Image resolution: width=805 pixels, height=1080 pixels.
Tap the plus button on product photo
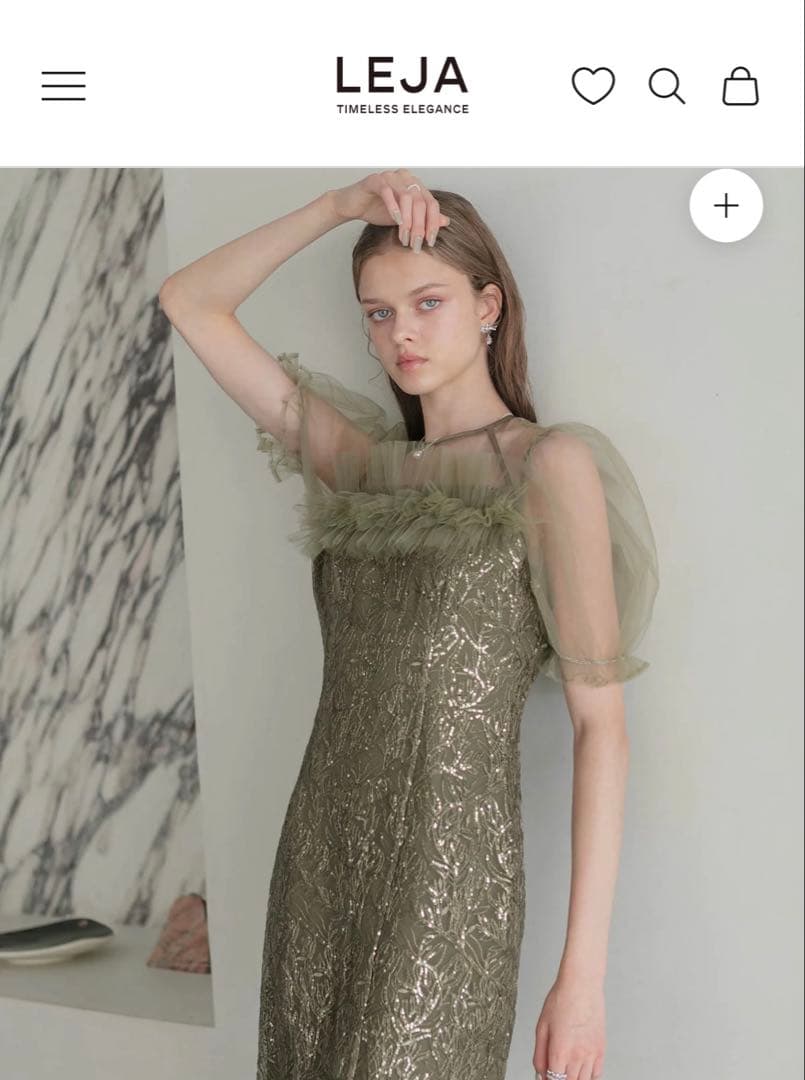coord(726,206)
